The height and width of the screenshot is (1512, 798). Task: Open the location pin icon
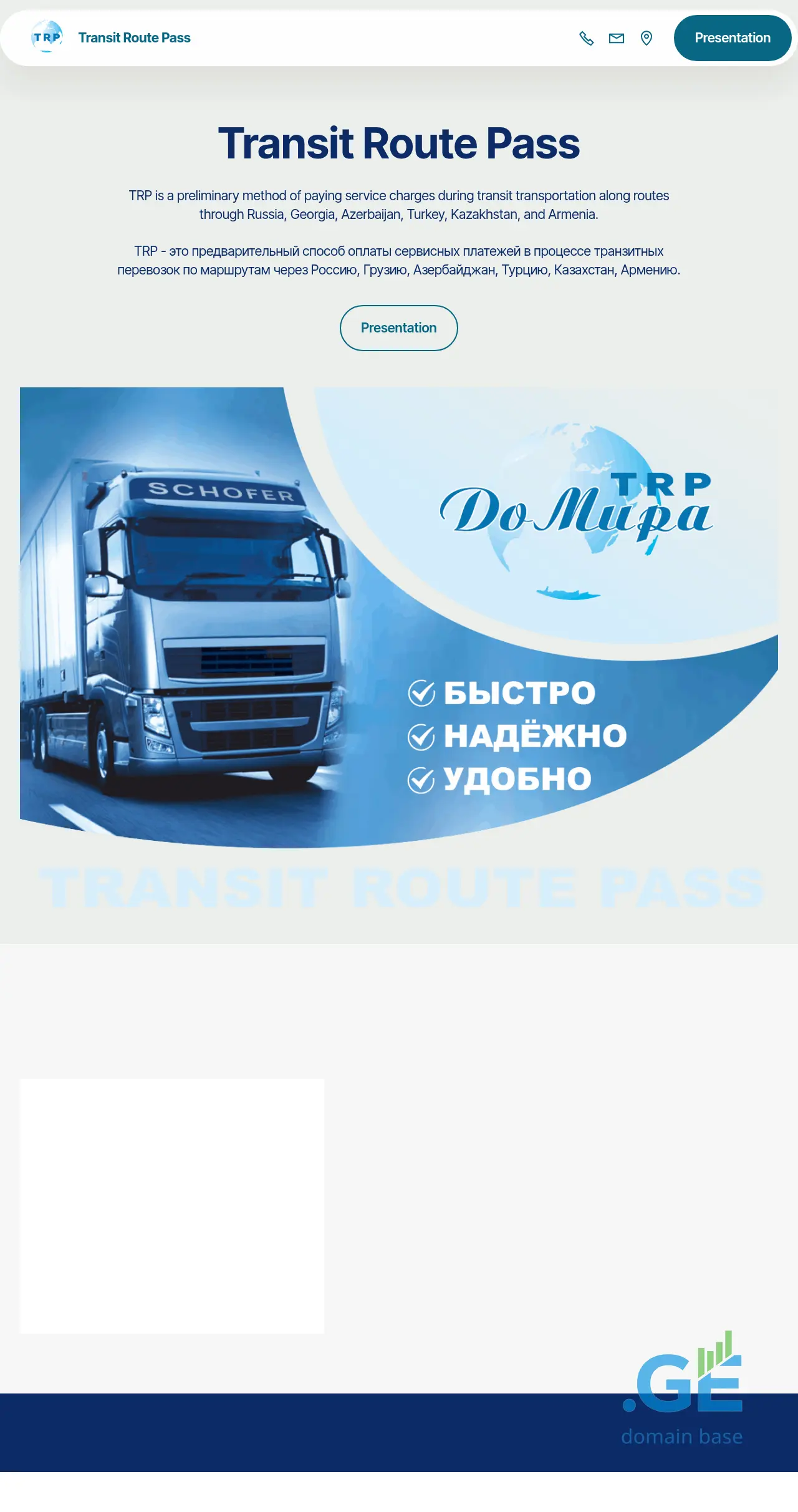pyautogui.click(x=647, y=39)
